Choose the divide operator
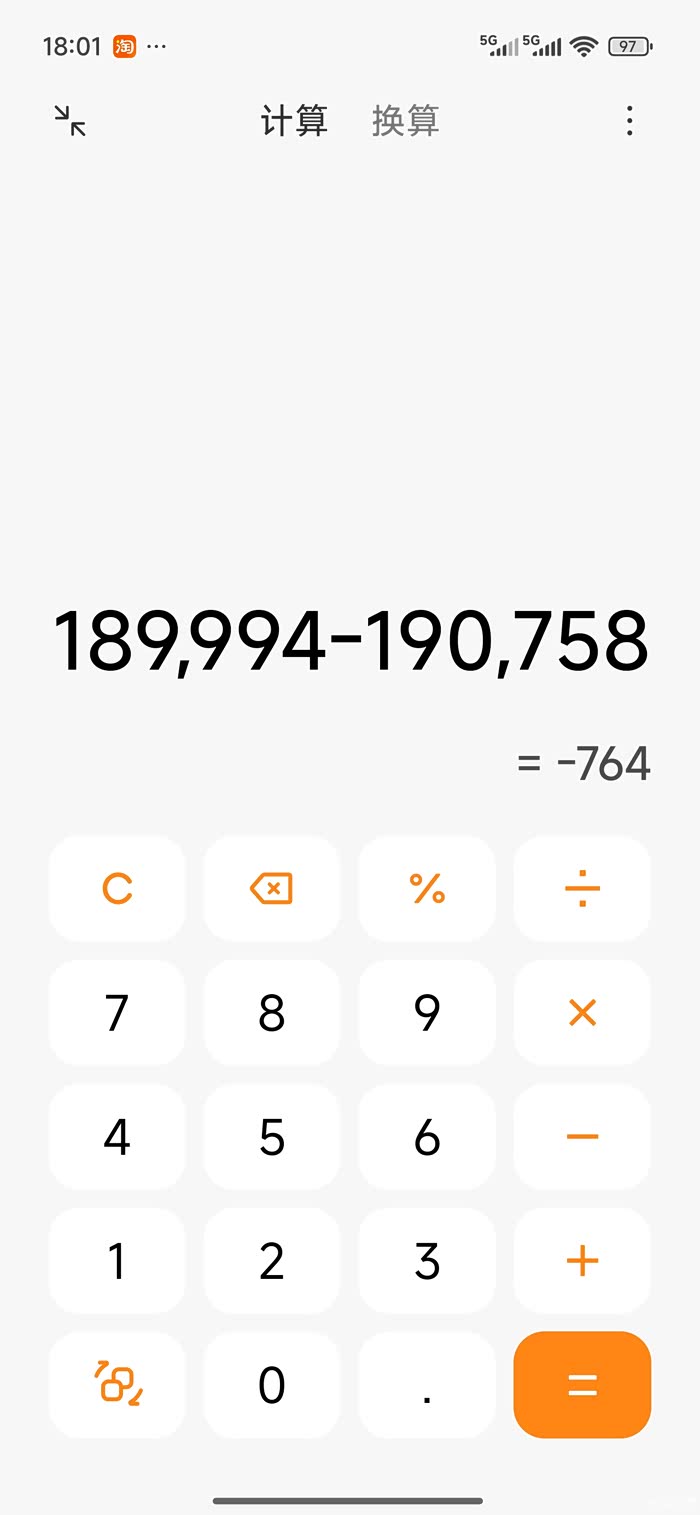Viewport: 700px width, 1515px height. pyautogui.click(x=582, y=888)
